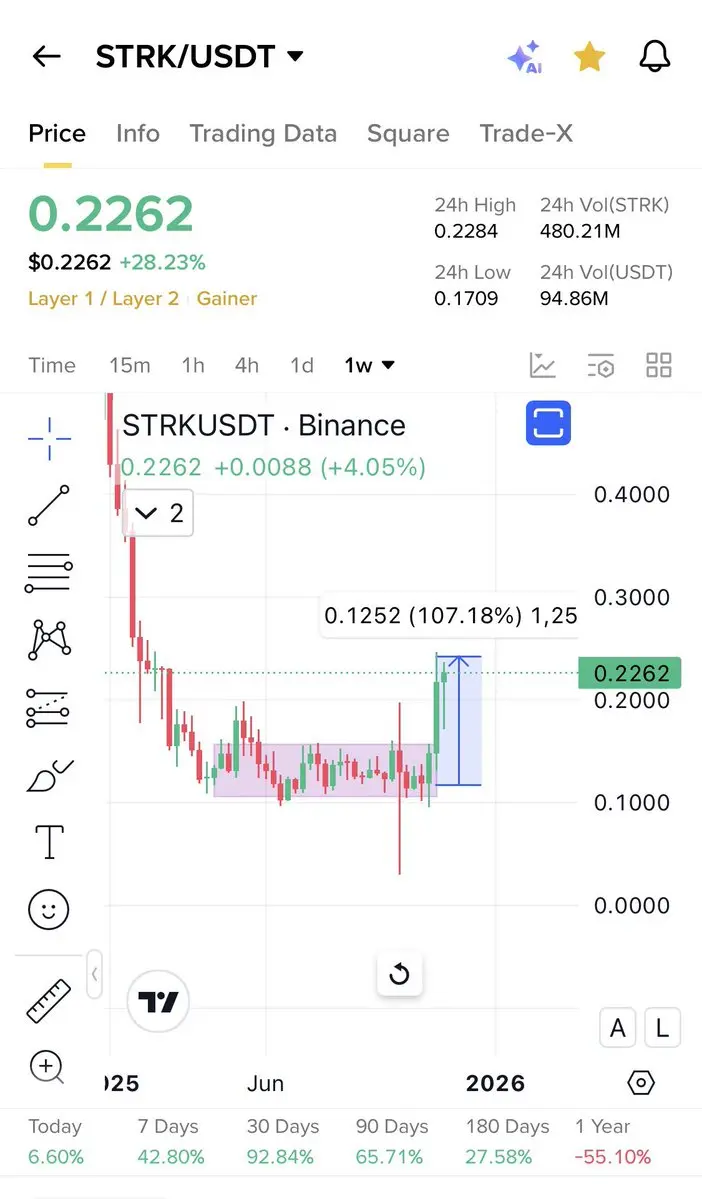
Task: Choose the text annotation tool
Action: [49, 842]
